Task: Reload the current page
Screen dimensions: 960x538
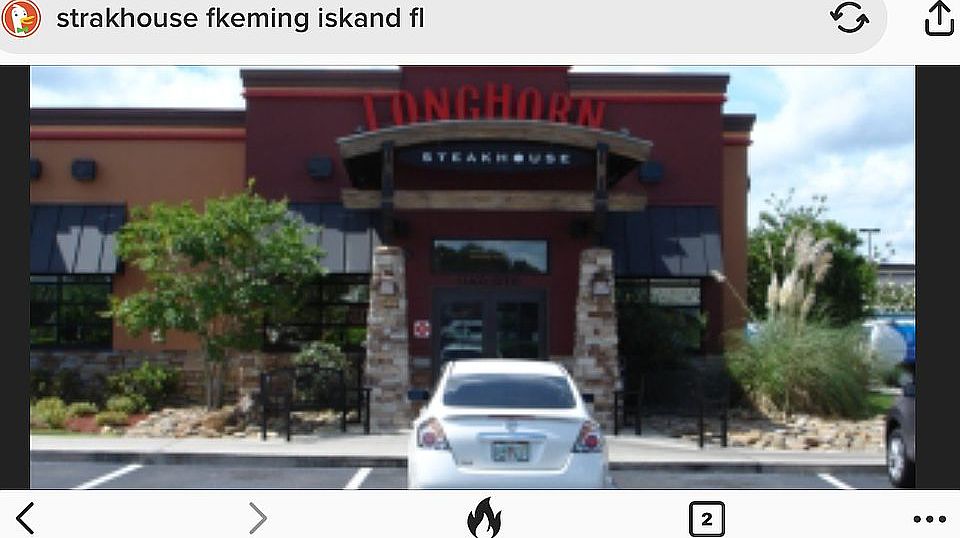Action: pyautogui.click(x=848, y=18)
